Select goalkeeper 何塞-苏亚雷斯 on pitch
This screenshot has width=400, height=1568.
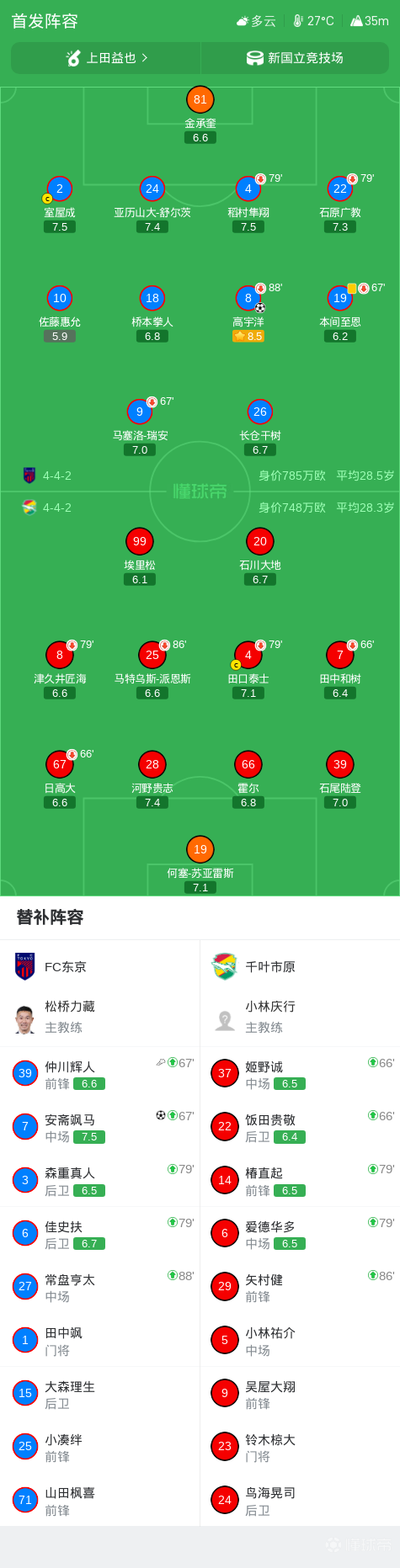[200, 864]
